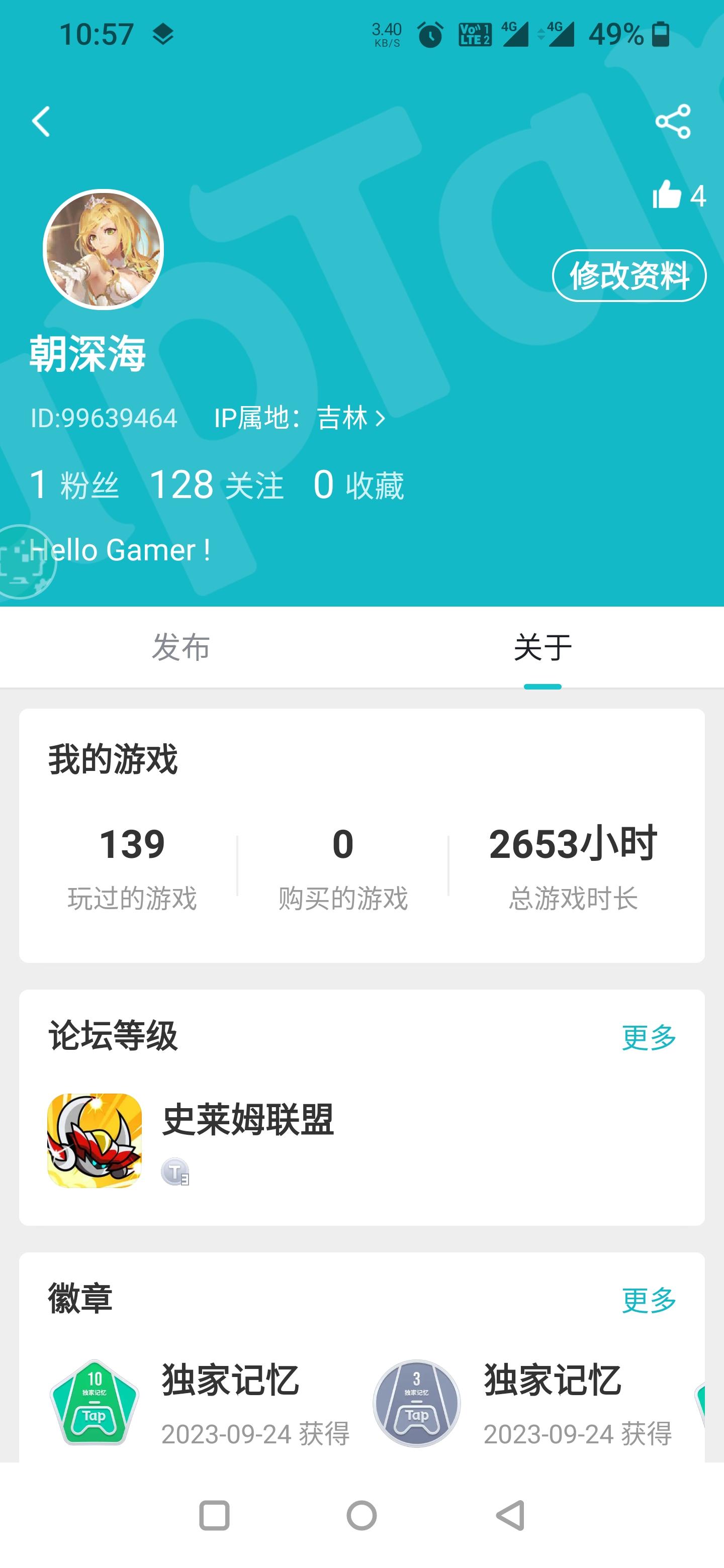Open 修改资料 to edit profile
This screenshot has width=724, height=1568.
[x=628, y=276]
